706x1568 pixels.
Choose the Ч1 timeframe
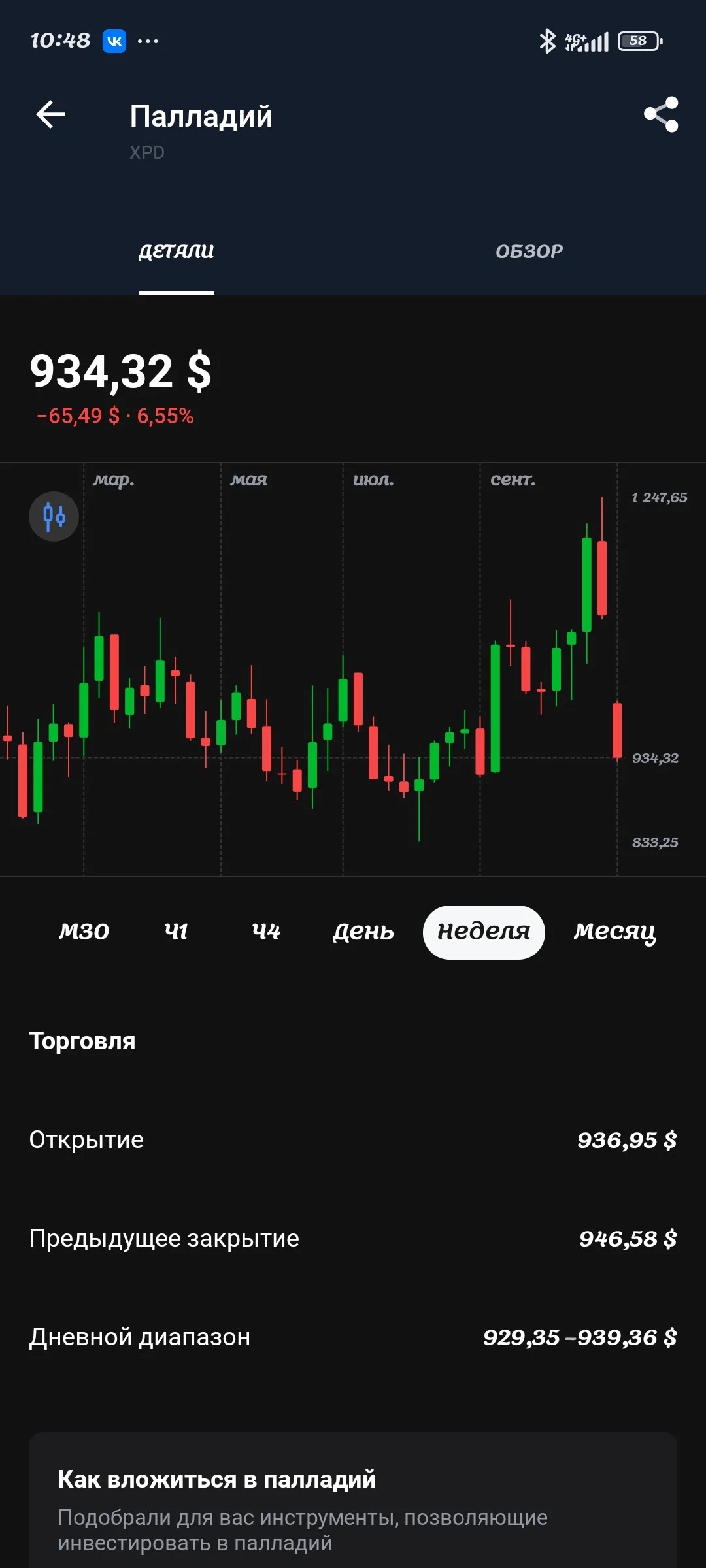[x=176, y=932]
